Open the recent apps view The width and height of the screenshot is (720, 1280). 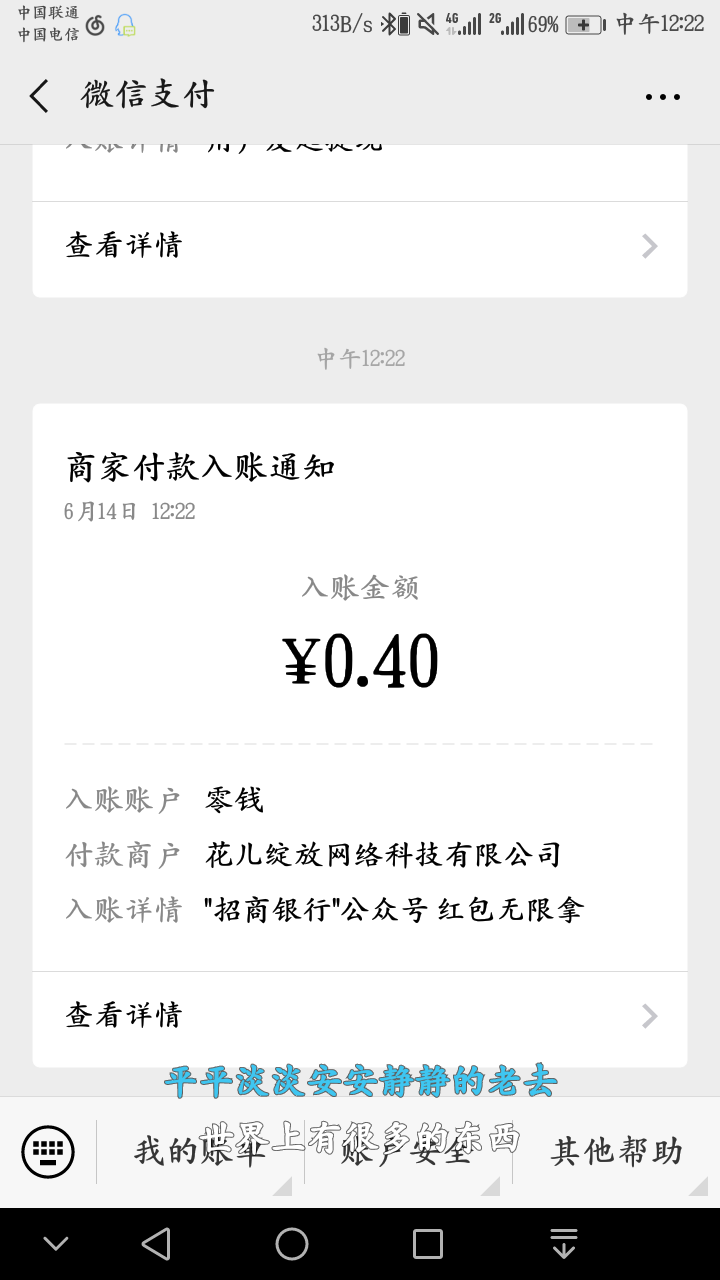428,1244
